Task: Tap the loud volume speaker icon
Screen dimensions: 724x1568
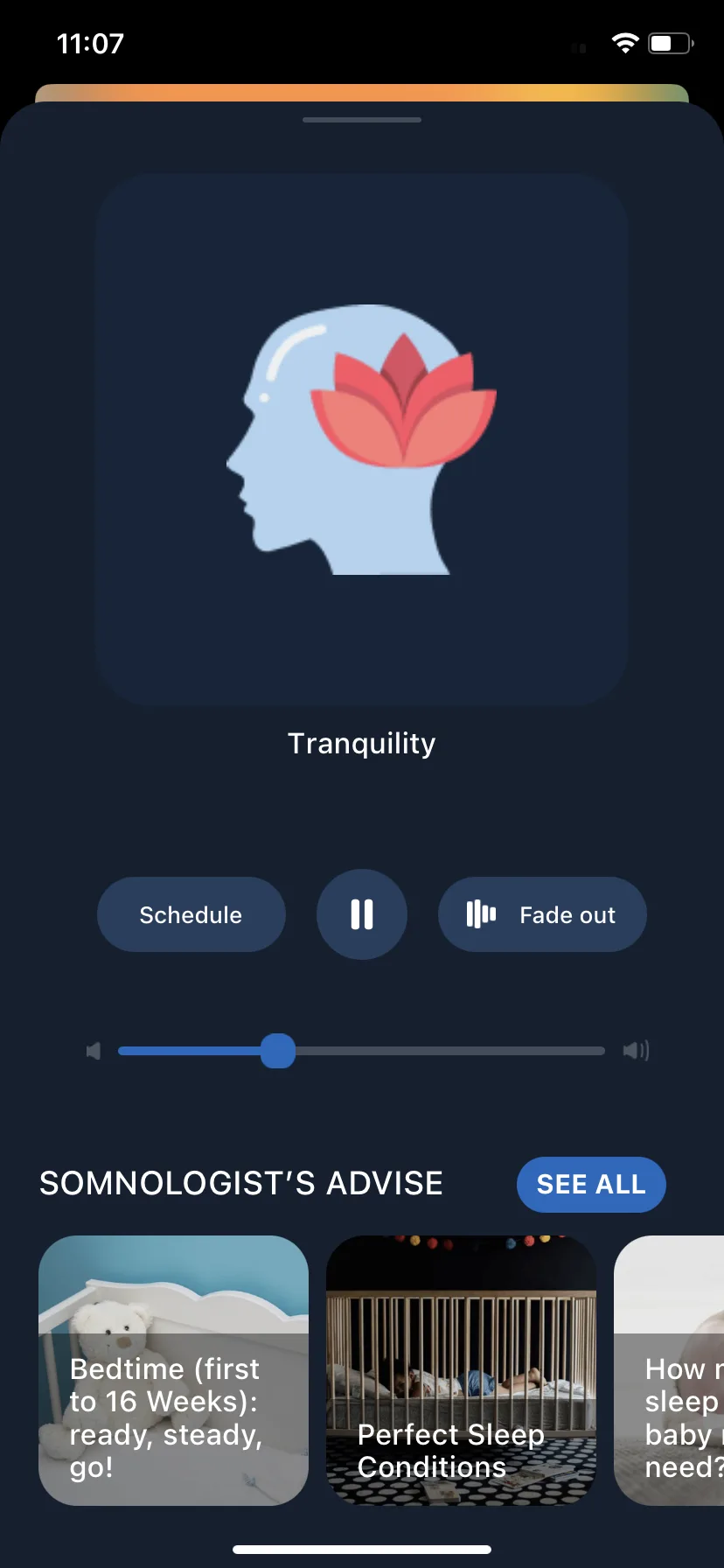Action: tap(636, 1051)
